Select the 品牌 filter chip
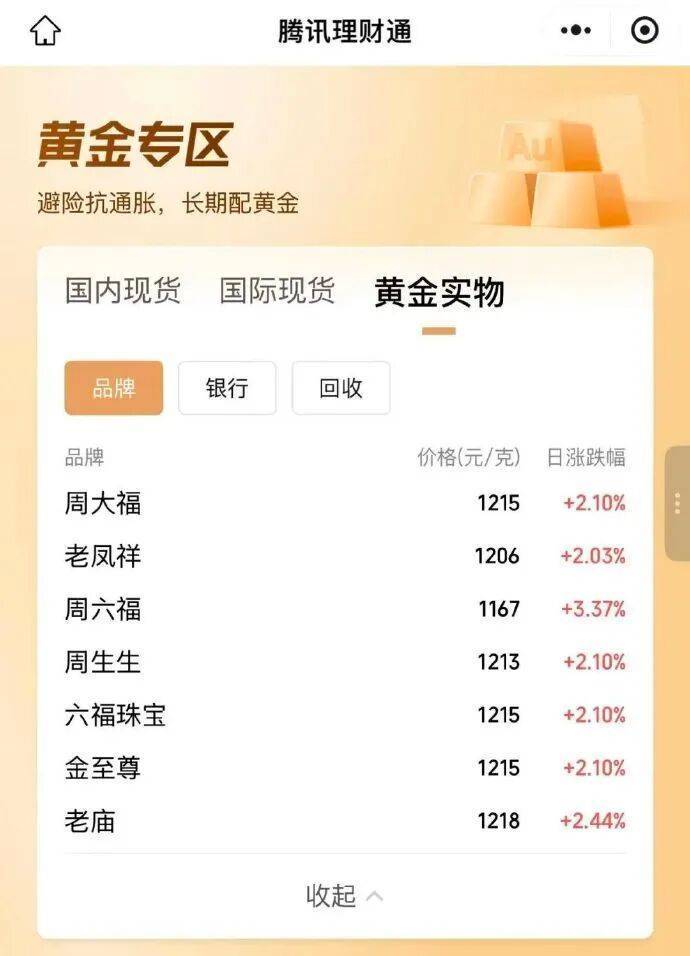 coord(114,388)
